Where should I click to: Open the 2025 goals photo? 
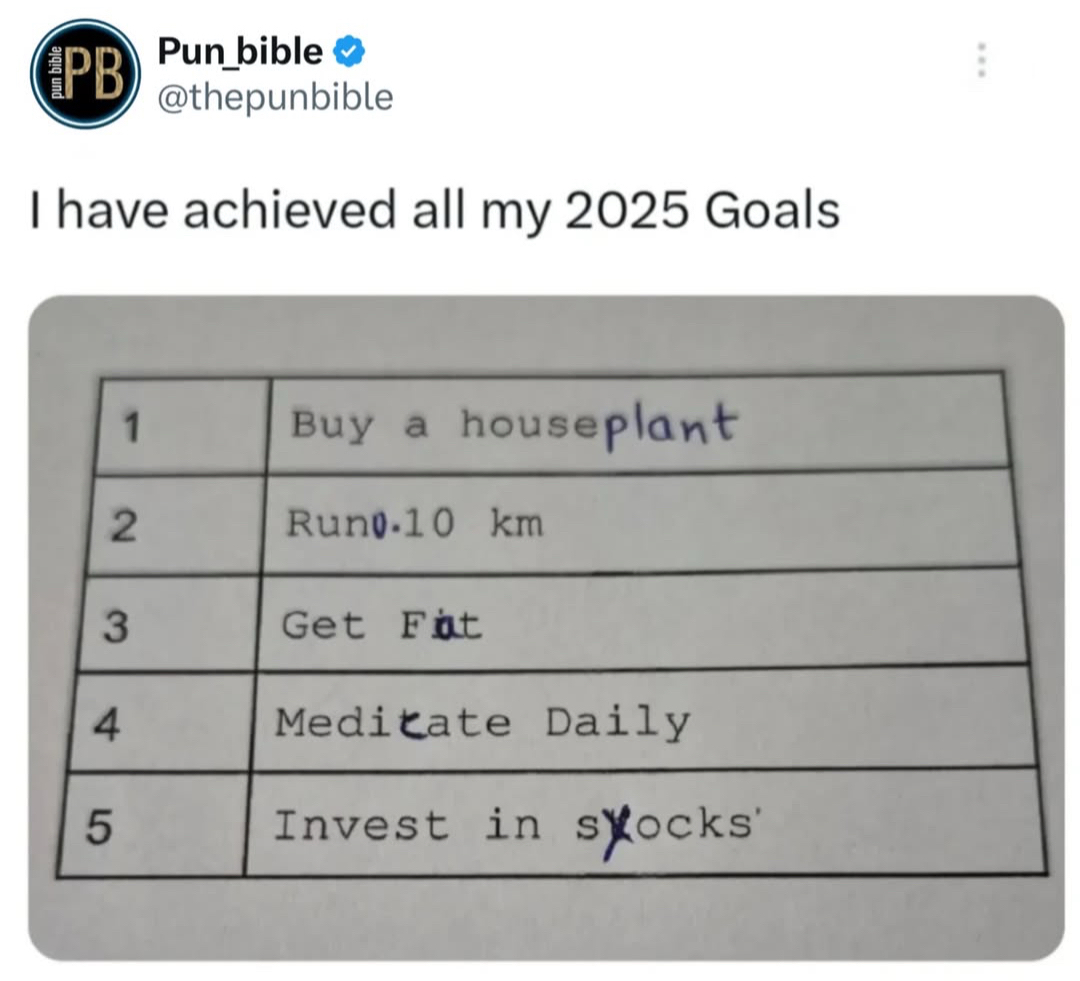tap(546, 627)
